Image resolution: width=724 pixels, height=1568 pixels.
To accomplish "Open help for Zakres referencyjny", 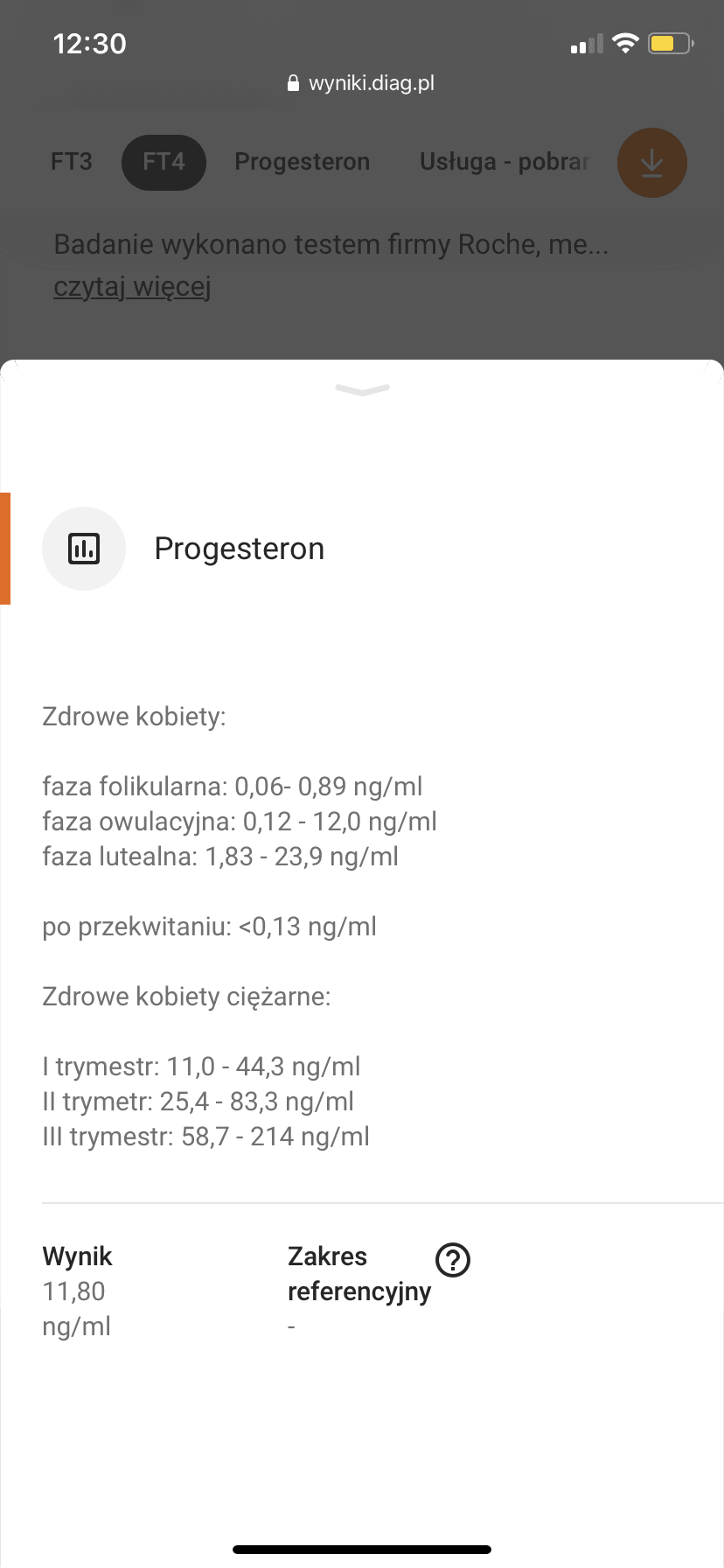I will coord(452,1260).
